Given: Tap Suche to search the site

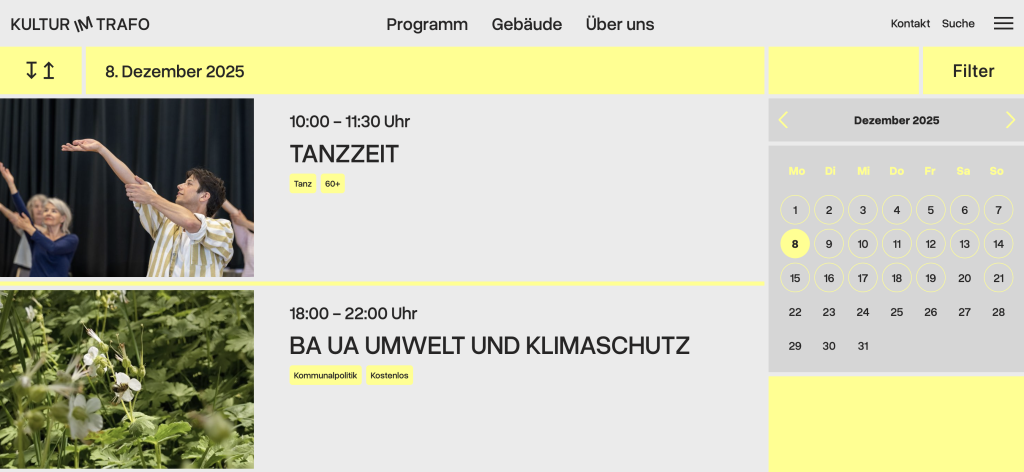Looking at the screenshot, I should click(958, 24).
